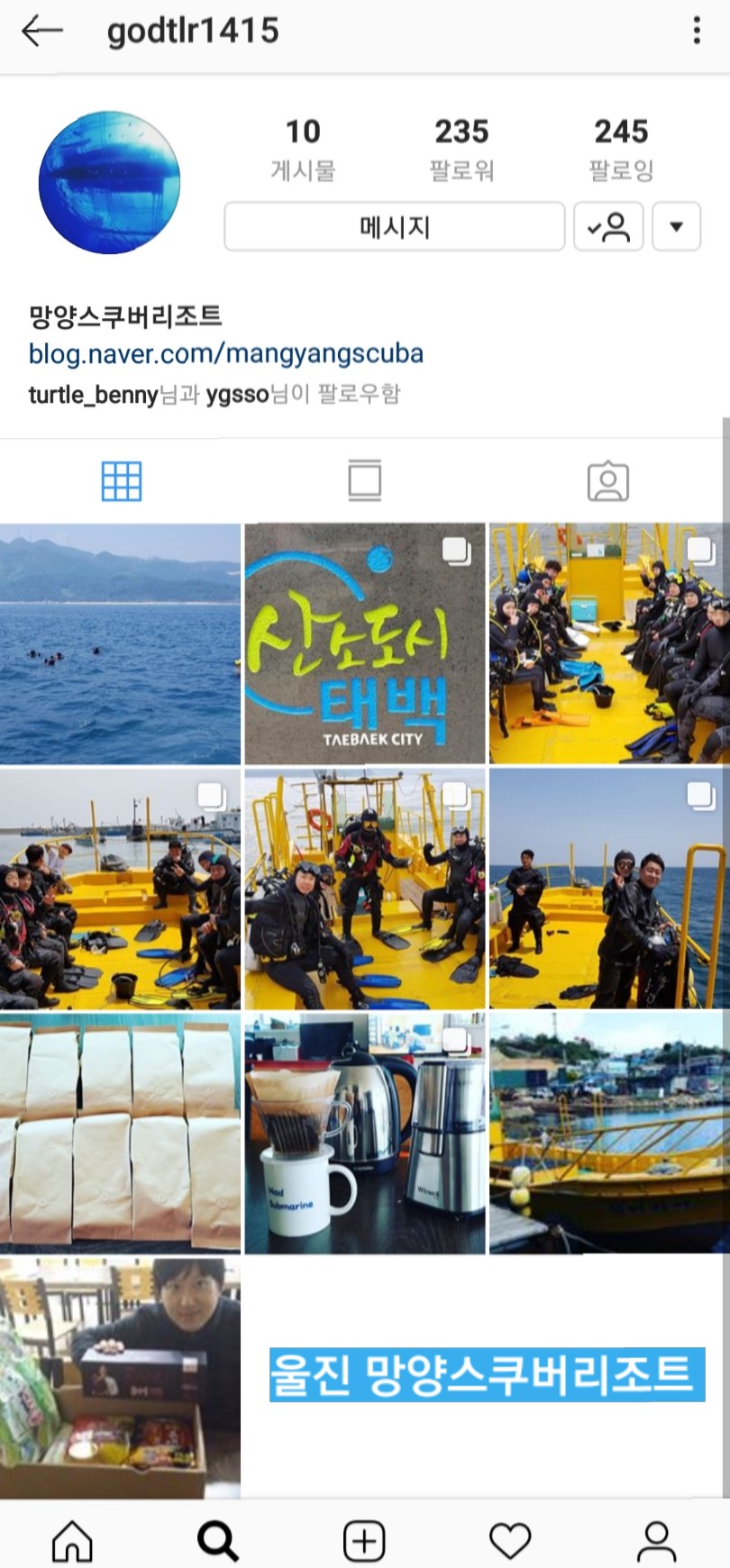Switch to the feed list view tab
730x1568 pixels.
(365, 481)
